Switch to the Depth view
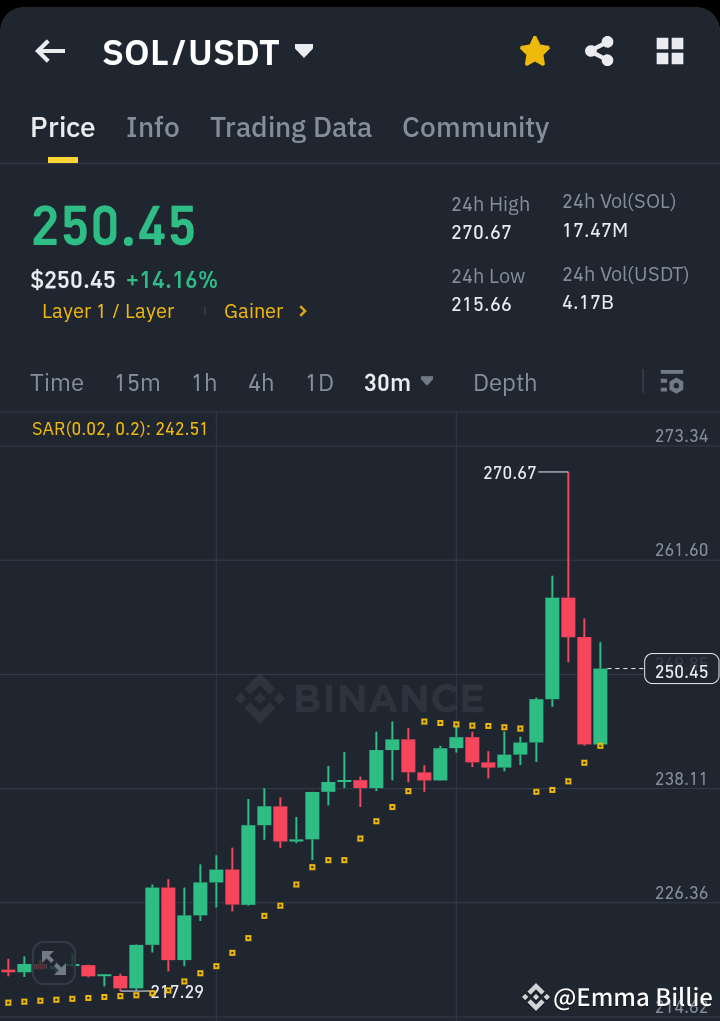The height and width of the screenshot is (1021, 720). pos(504,382)
